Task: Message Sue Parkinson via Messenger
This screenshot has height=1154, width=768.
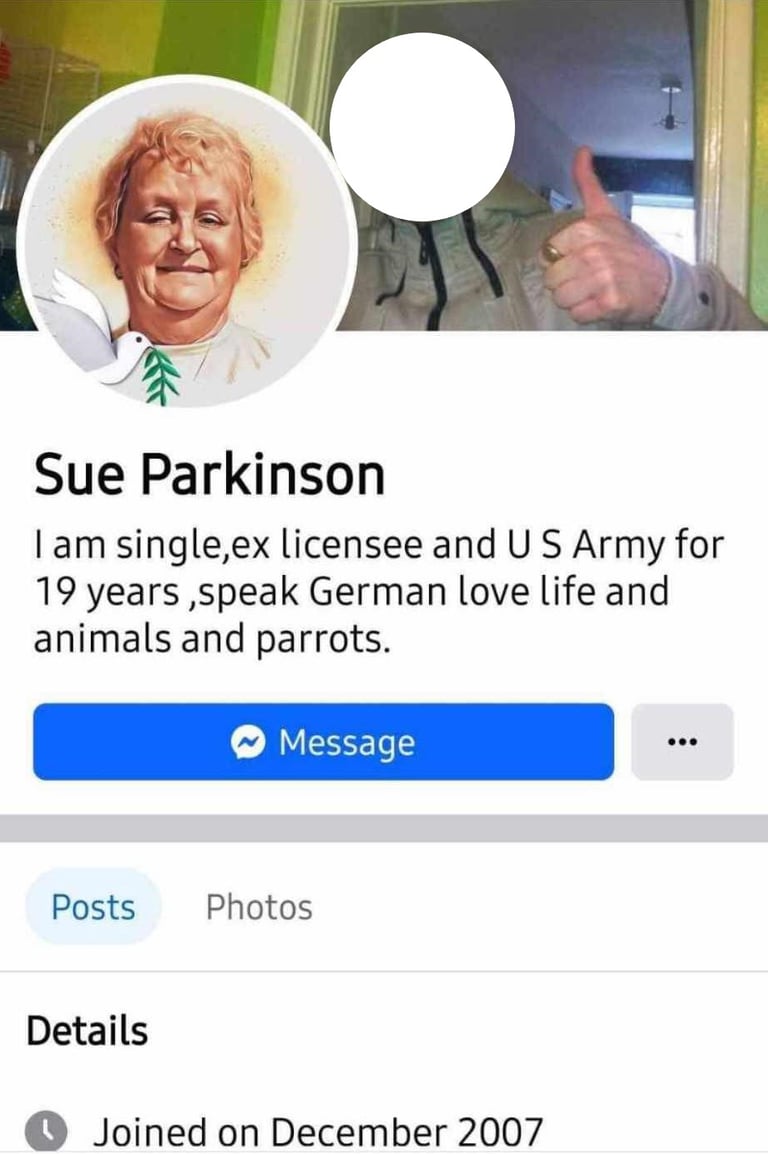Action: tap(323, 742)
